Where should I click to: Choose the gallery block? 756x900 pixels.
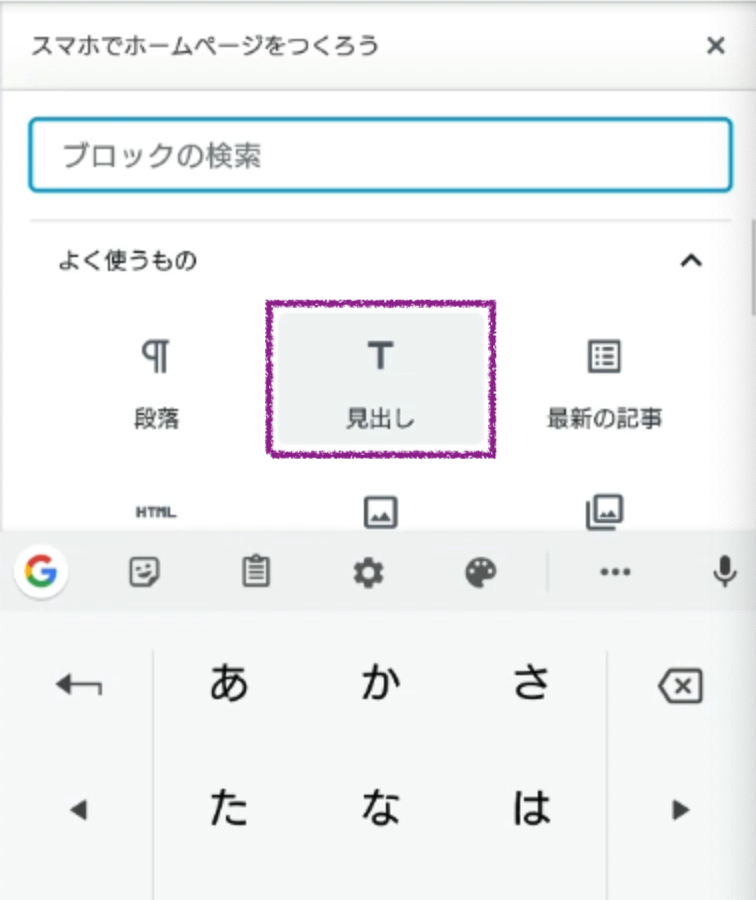coord(604,512)
